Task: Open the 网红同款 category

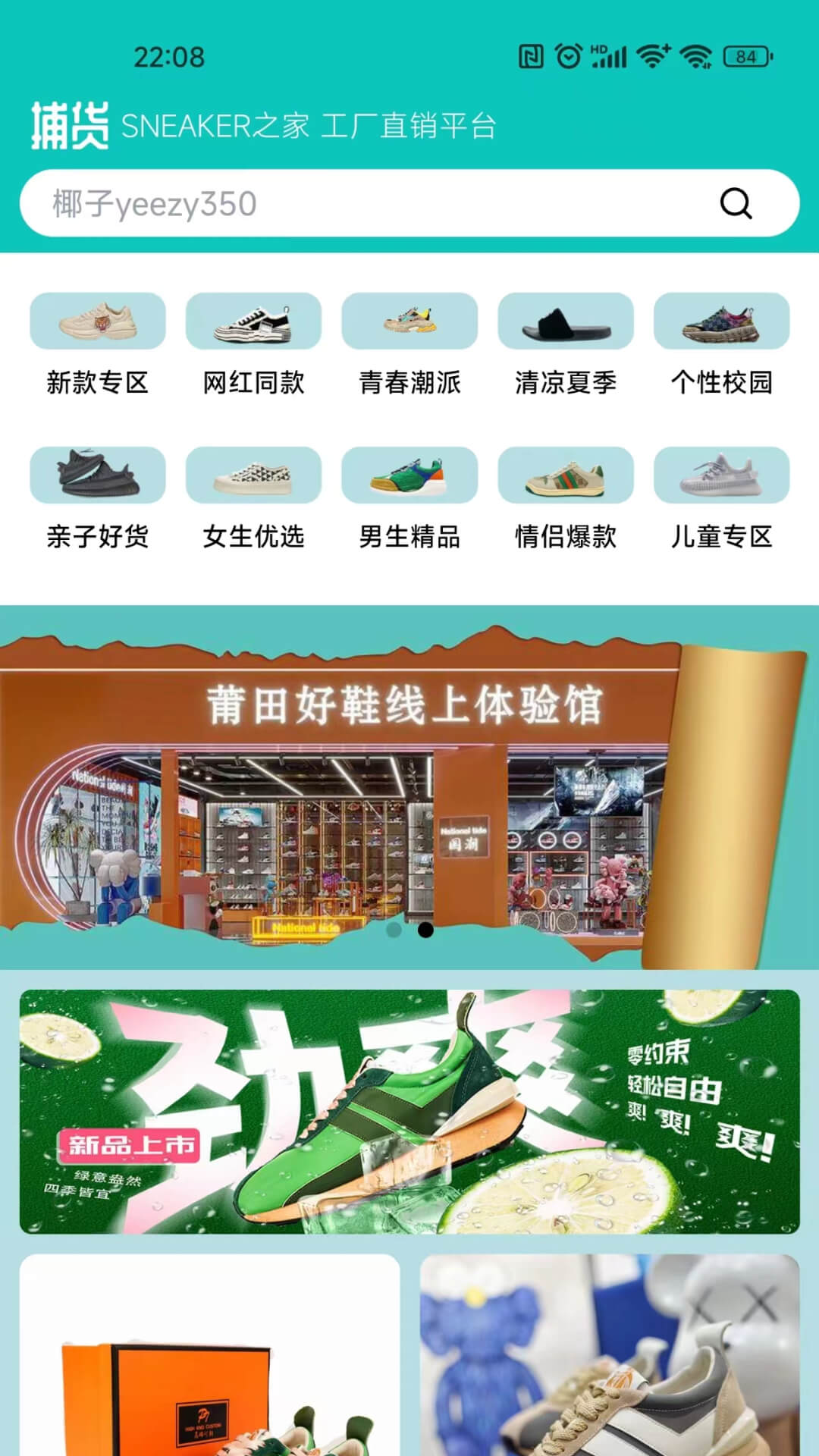Action: 253,345
